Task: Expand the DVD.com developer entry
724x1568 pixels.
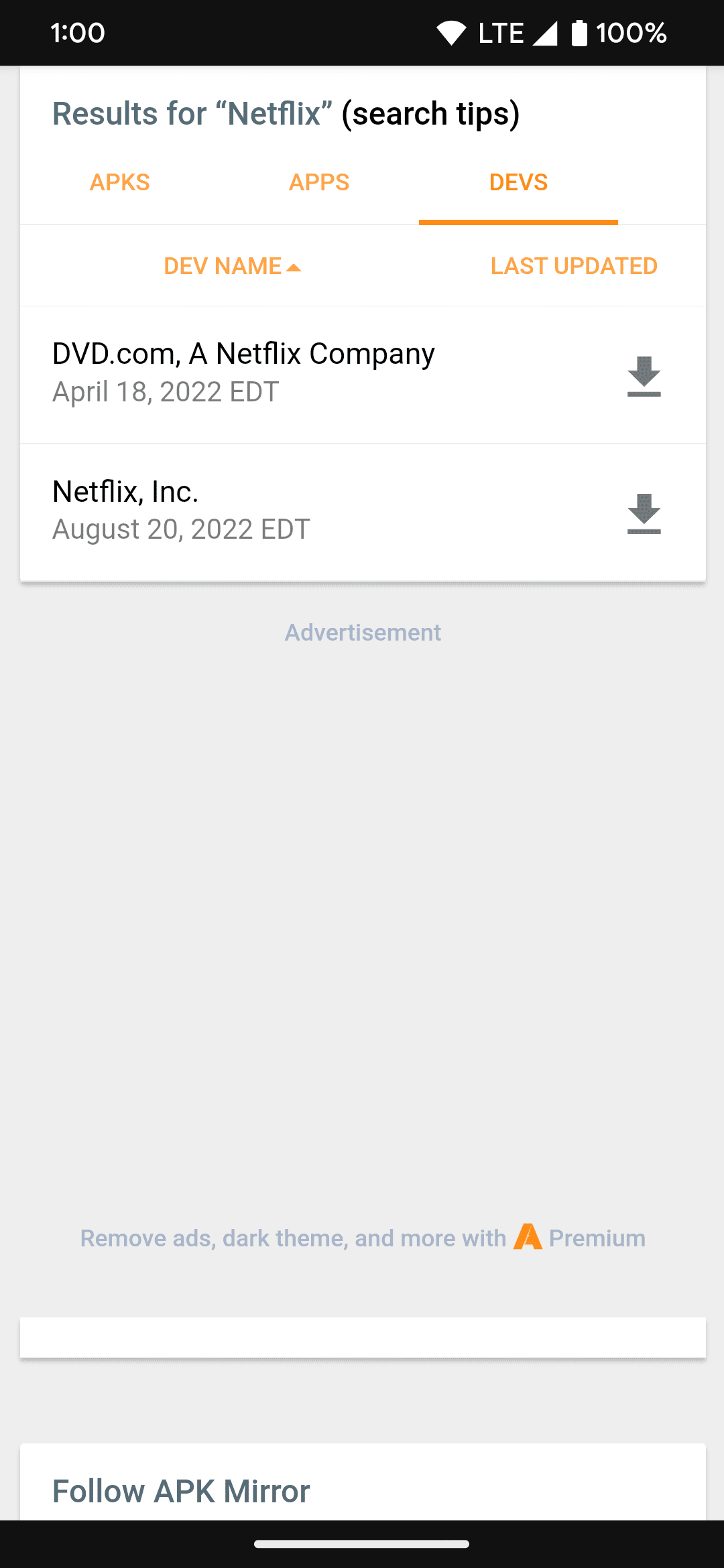Action: [x=243, y=353]
